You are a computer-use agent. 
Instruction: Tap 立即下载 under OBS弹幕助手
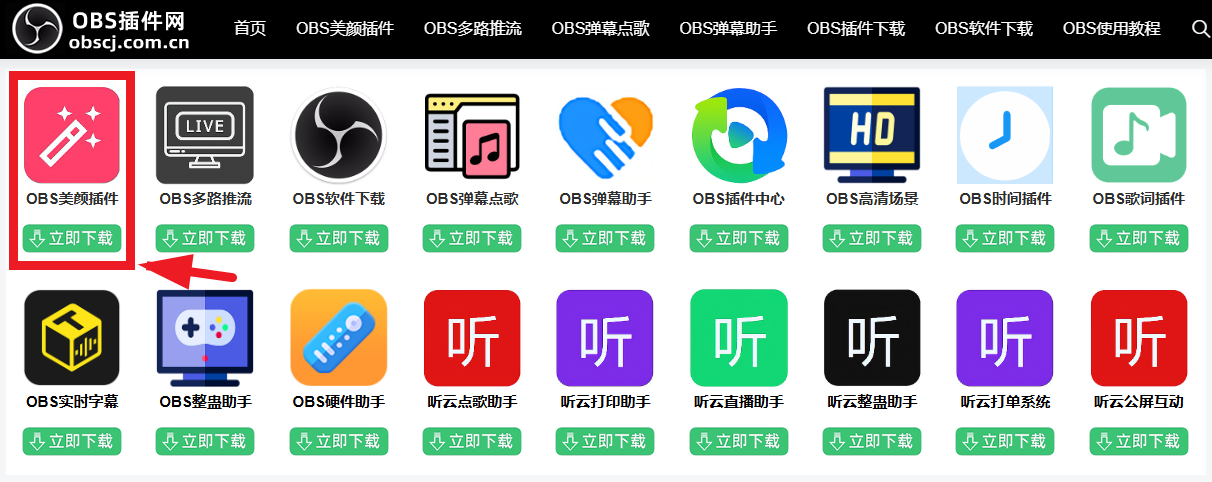point(605,239)
